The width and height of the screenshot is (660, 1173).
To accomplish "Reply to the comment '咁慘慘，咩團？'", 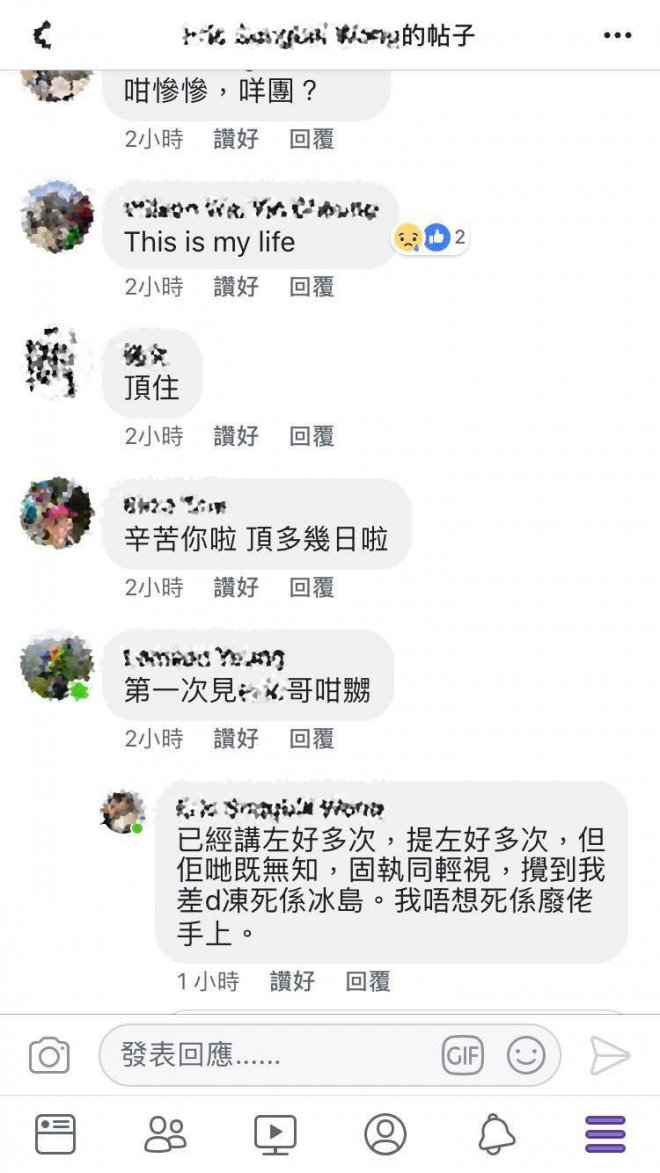I will [311, 139].
